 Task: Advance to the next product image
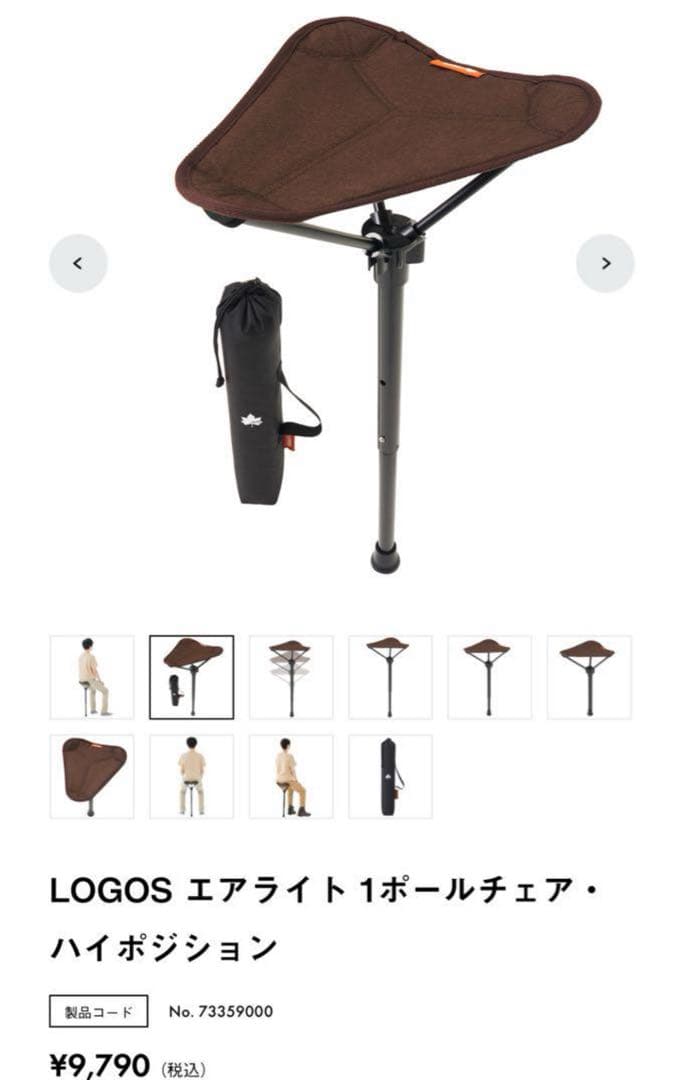coord(605,263)
